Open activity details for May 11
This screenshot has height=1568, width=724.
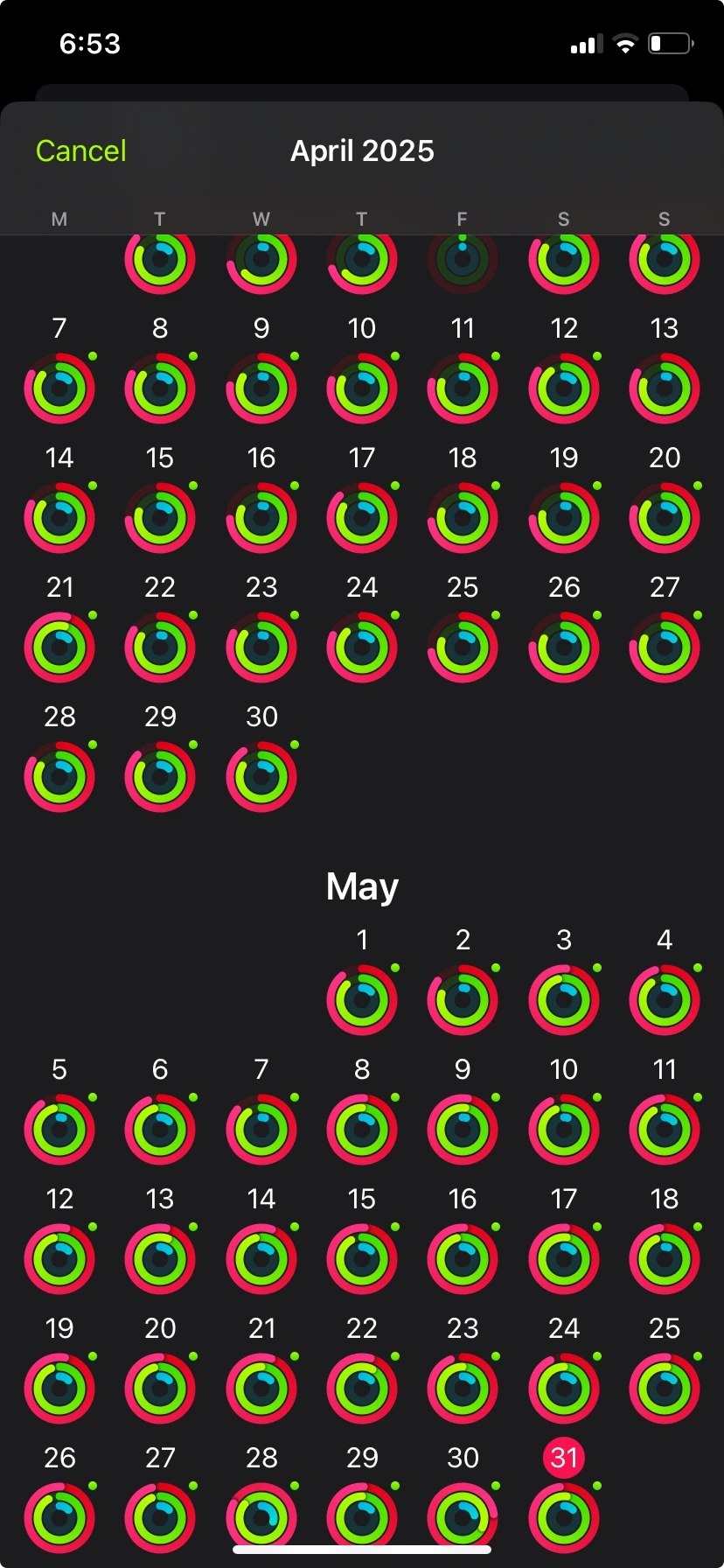(x=664, y=1128)
